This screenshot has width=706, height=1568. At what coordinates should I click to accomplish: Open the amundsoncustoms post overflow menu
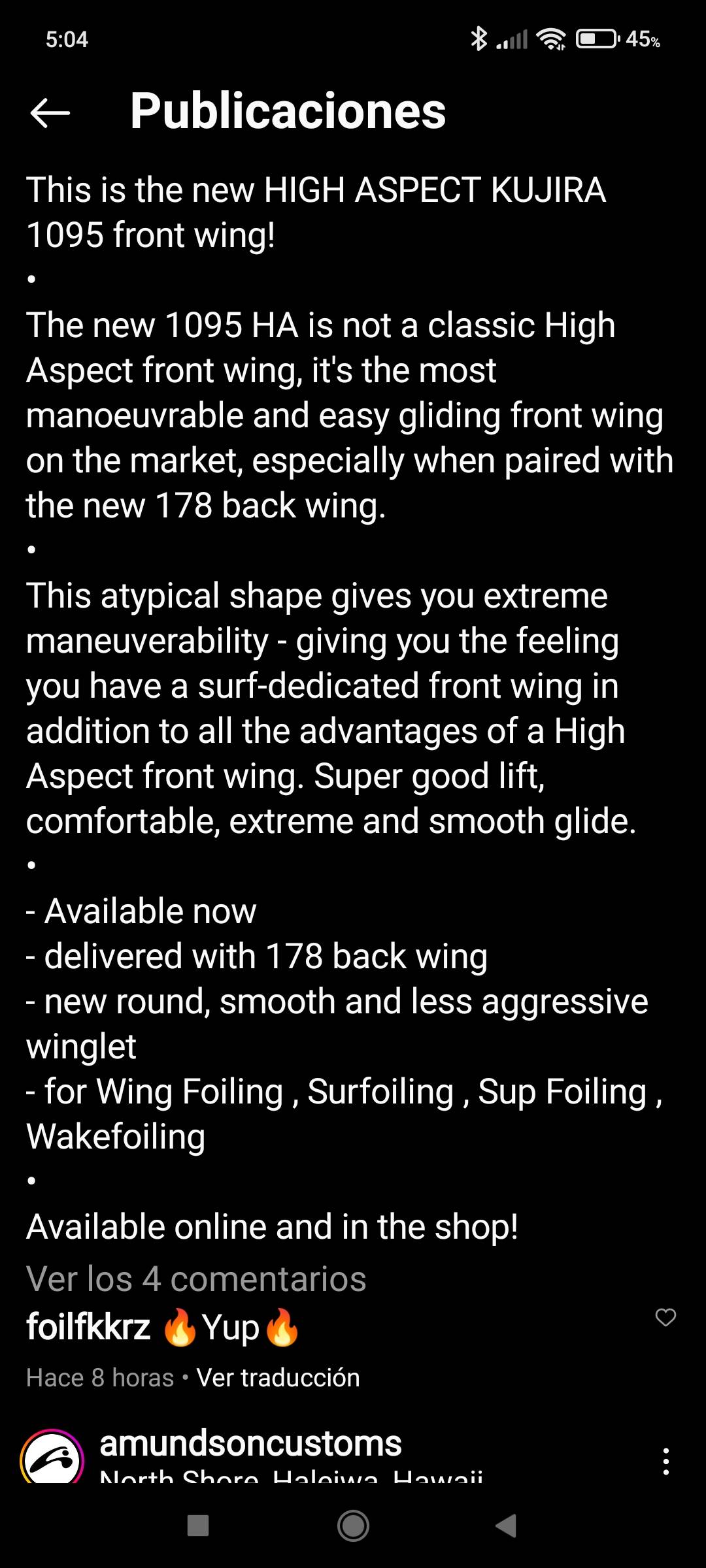coord(665,1461)
